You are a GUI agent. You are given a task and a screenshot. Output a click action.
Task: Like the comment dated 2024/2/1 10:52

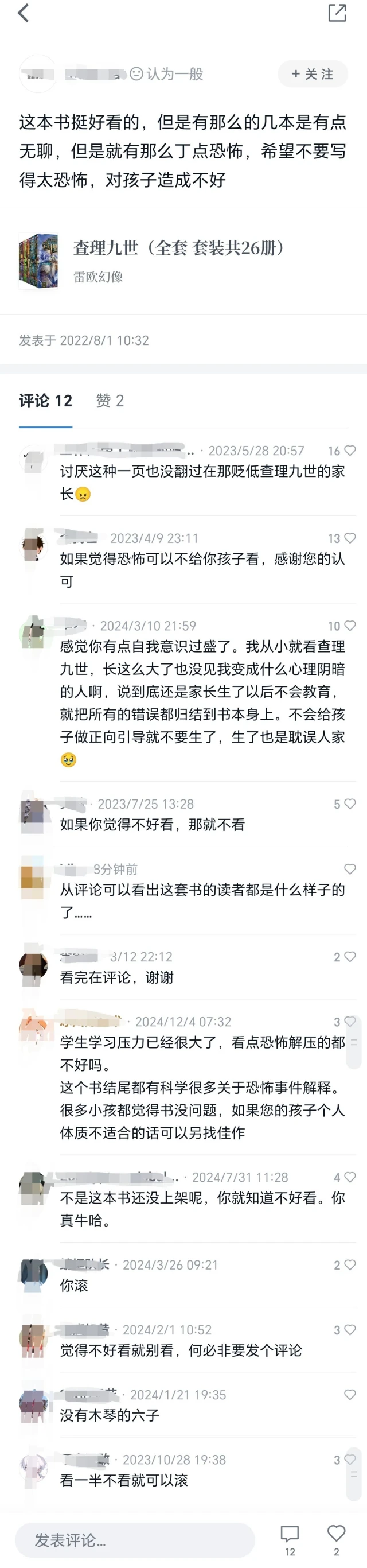[349, 1330]
